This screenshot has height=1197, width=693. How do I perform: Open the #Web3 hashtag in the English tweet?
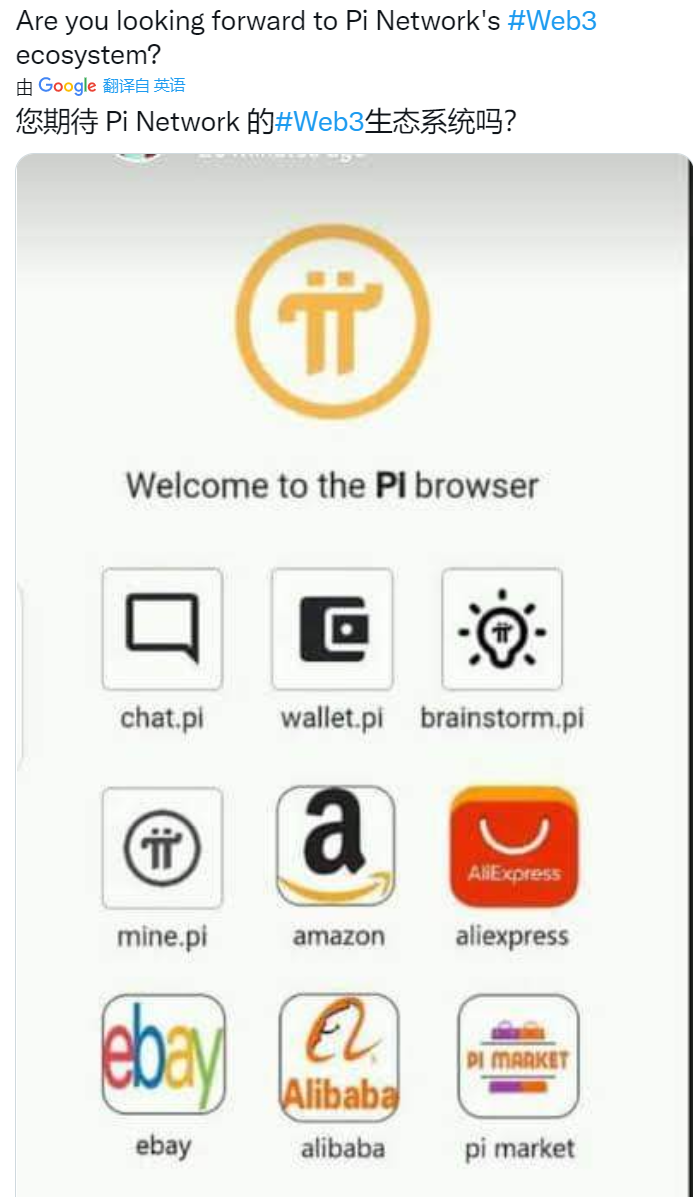point(552,21)
